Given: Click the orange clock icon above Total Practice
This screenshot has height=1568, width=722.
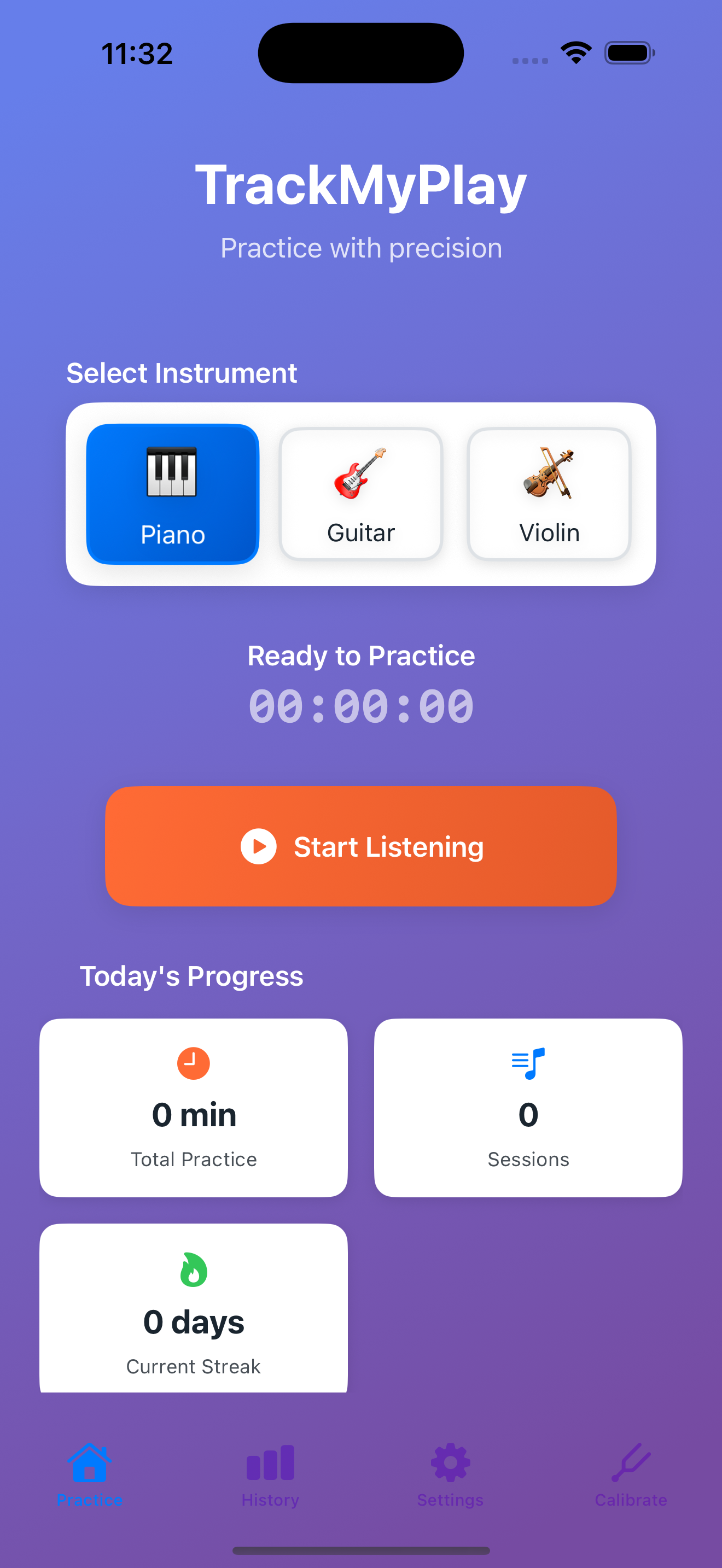Looking at the screenshot, I should (193, 1062).
